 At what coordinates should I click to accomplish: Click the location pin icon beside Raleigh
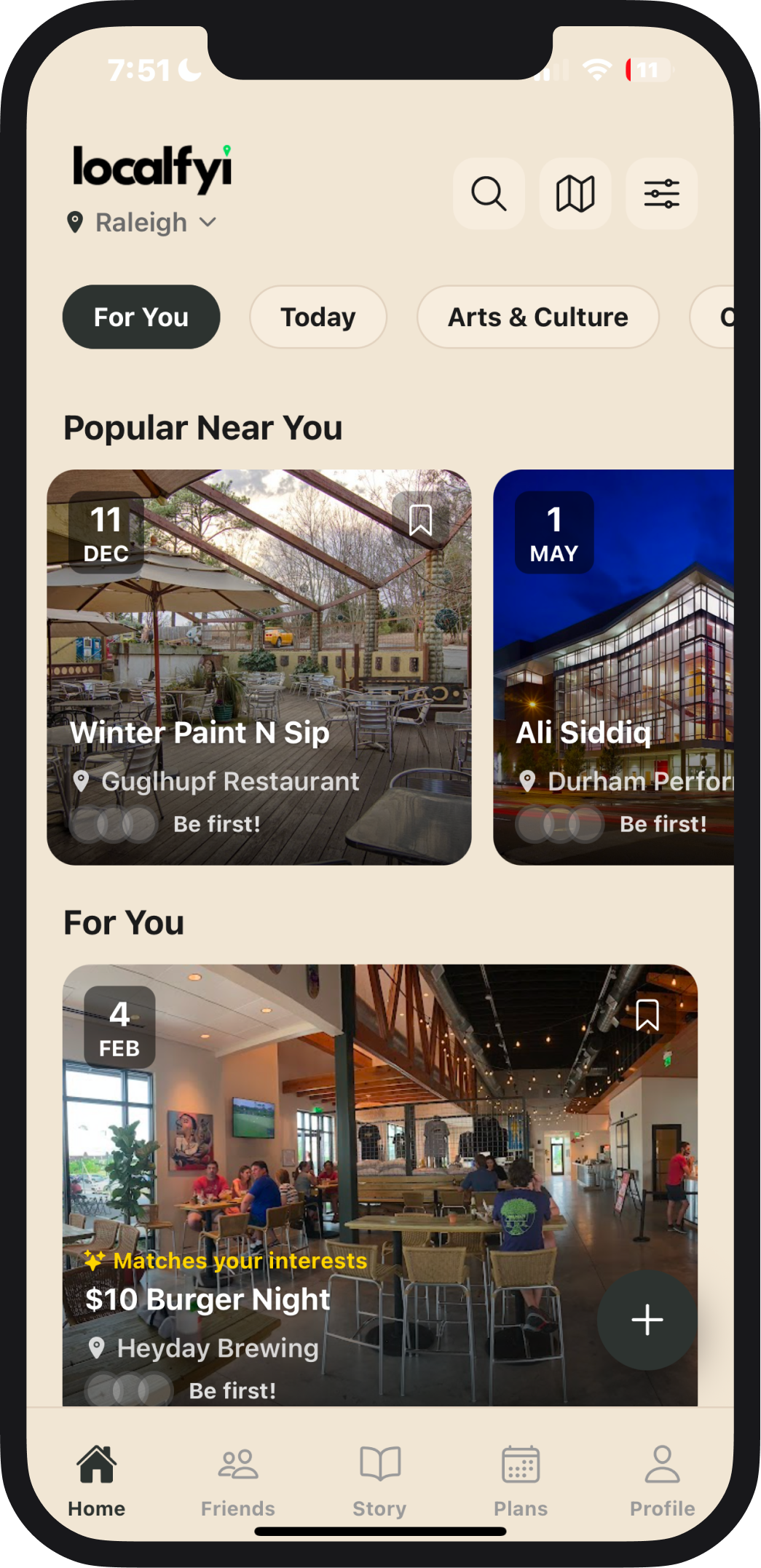pos(76,222)
